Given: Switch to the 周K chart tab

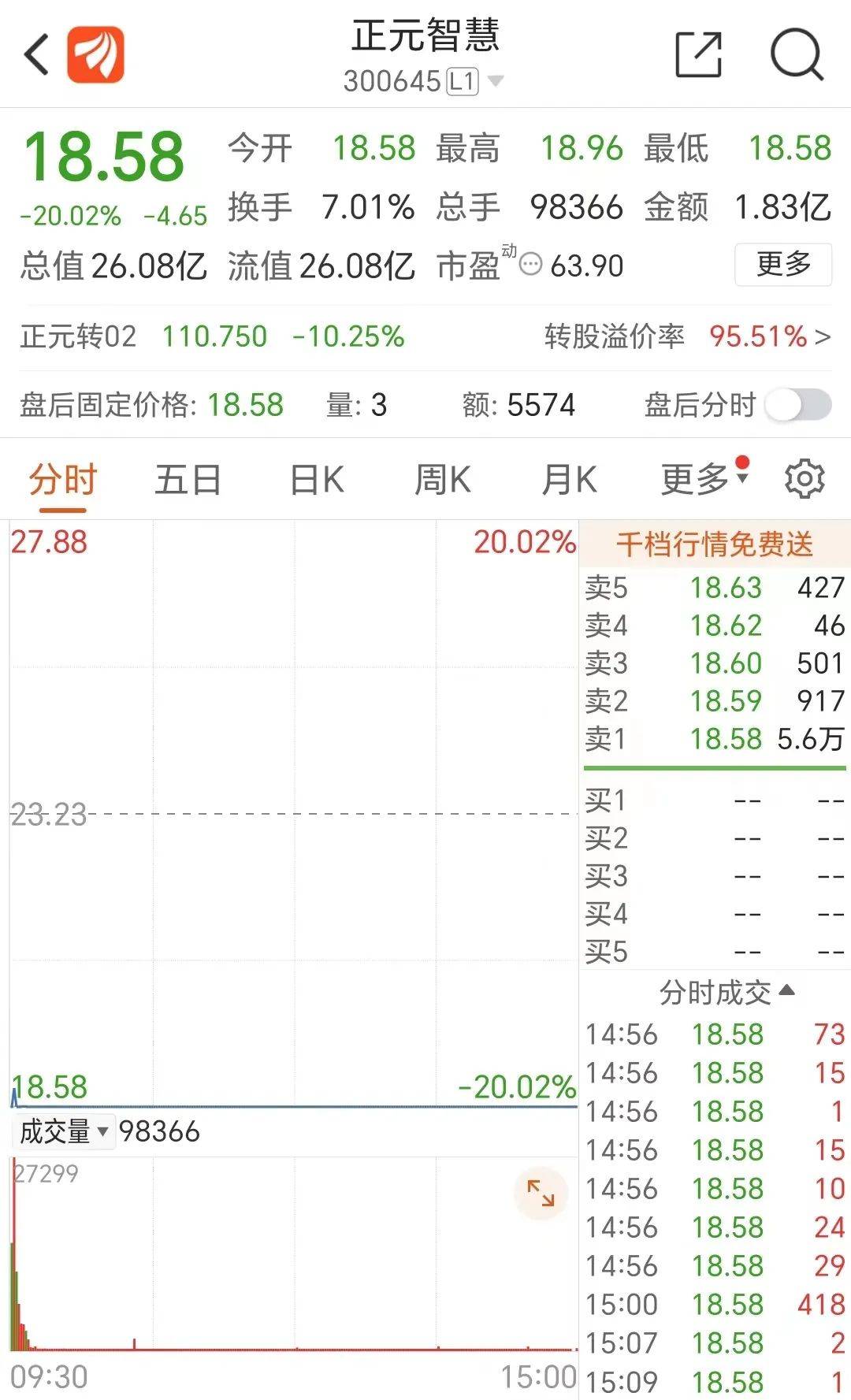Looking at the screenshot, I should 442,479.
